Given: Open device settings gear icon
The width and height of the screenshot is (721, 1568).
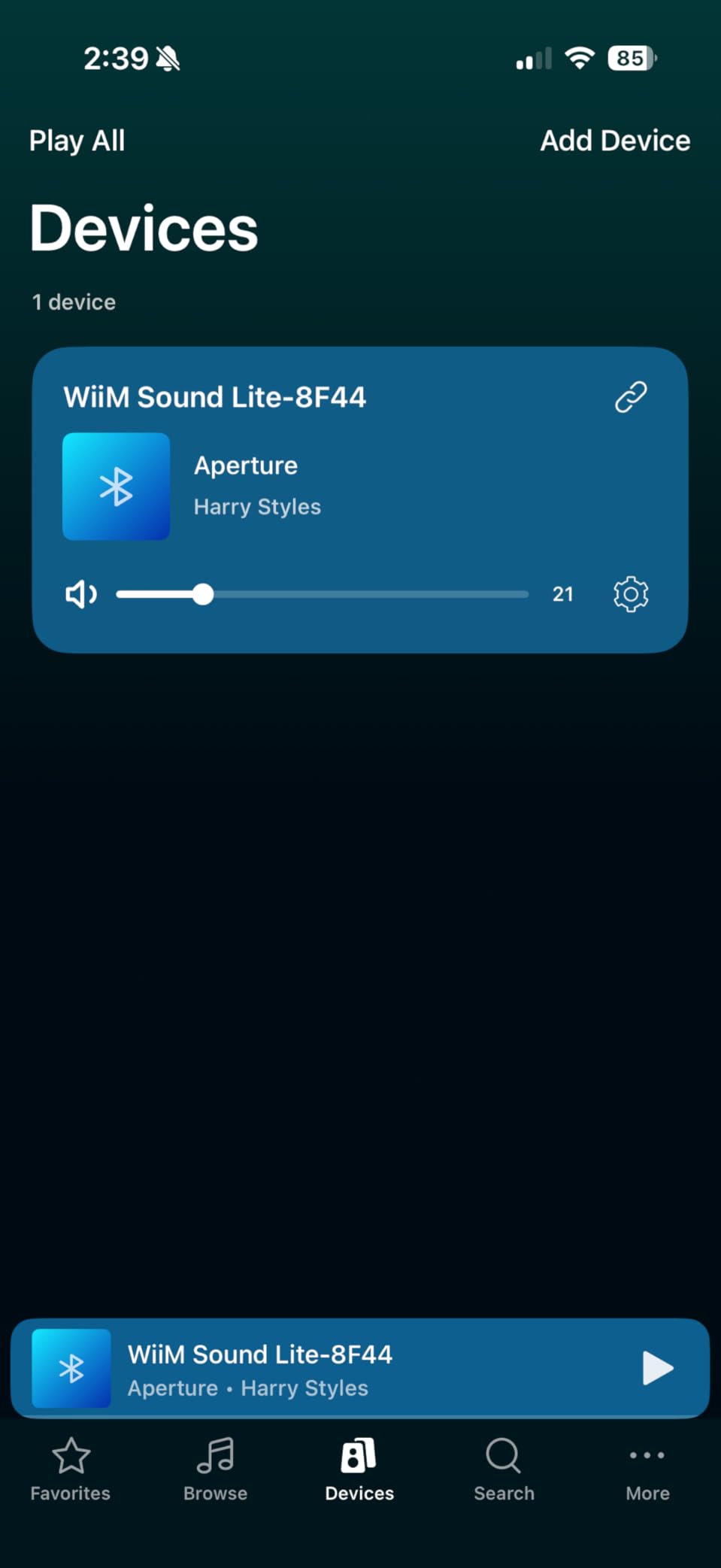Looking at the screenshot, I should [631, 594].
